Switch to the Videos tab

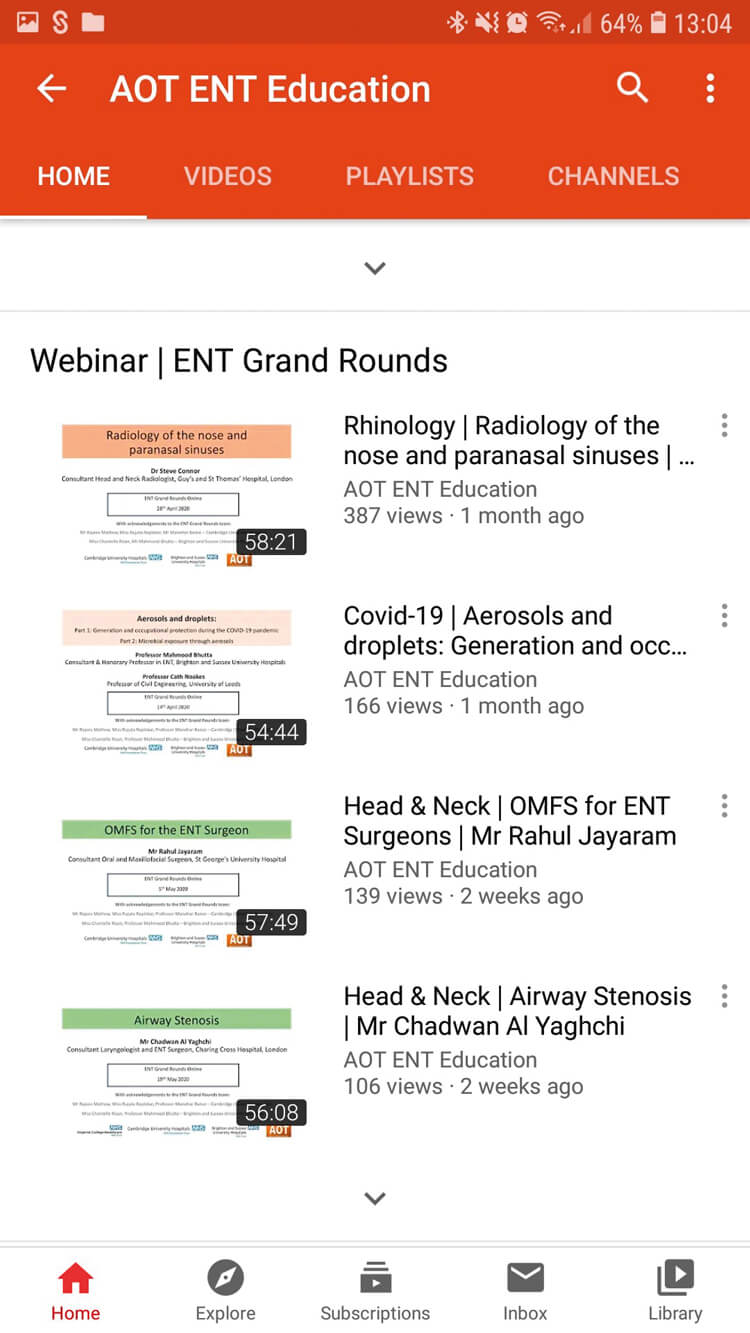click(x=227, y=176)
